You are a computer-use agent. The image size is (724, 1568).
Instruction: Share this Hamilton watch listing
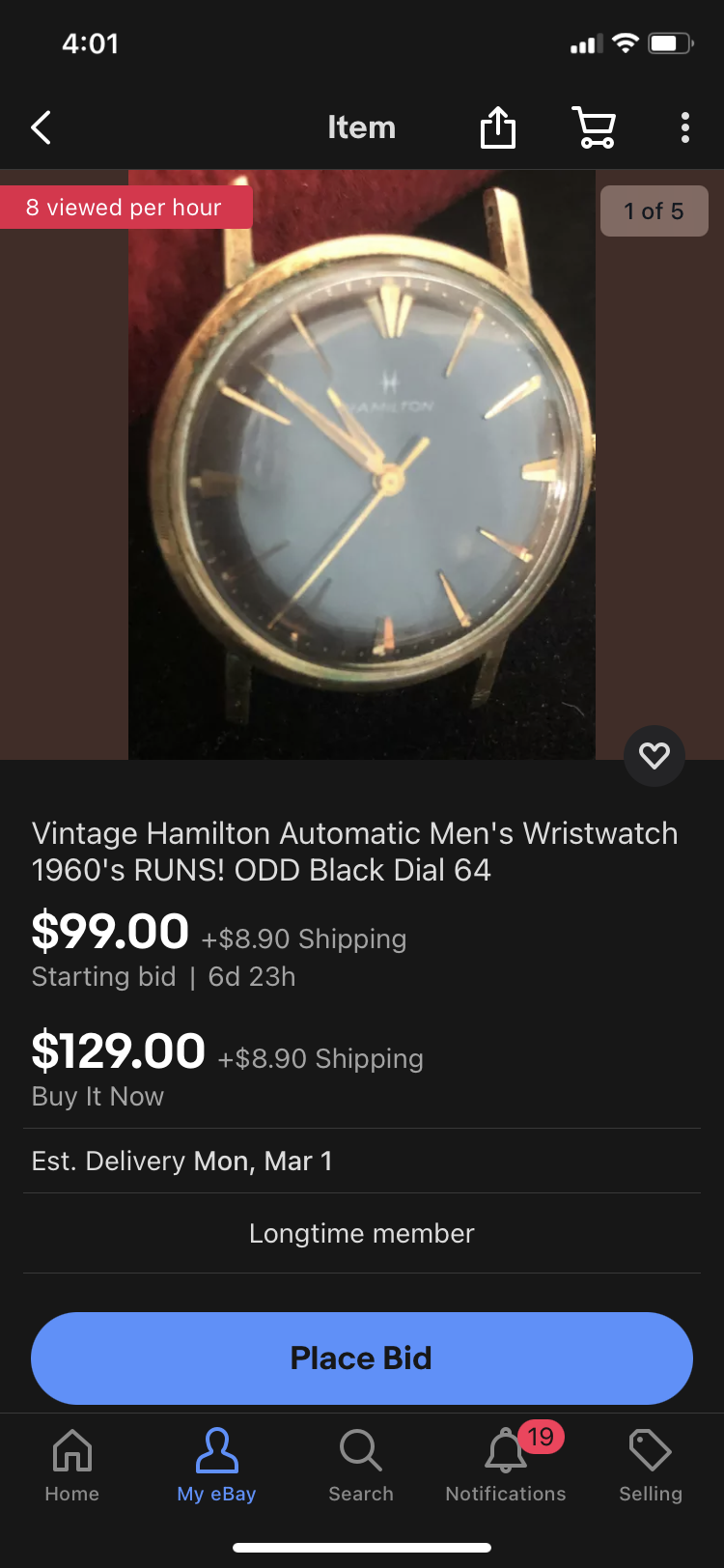click(x=498, y=127)
